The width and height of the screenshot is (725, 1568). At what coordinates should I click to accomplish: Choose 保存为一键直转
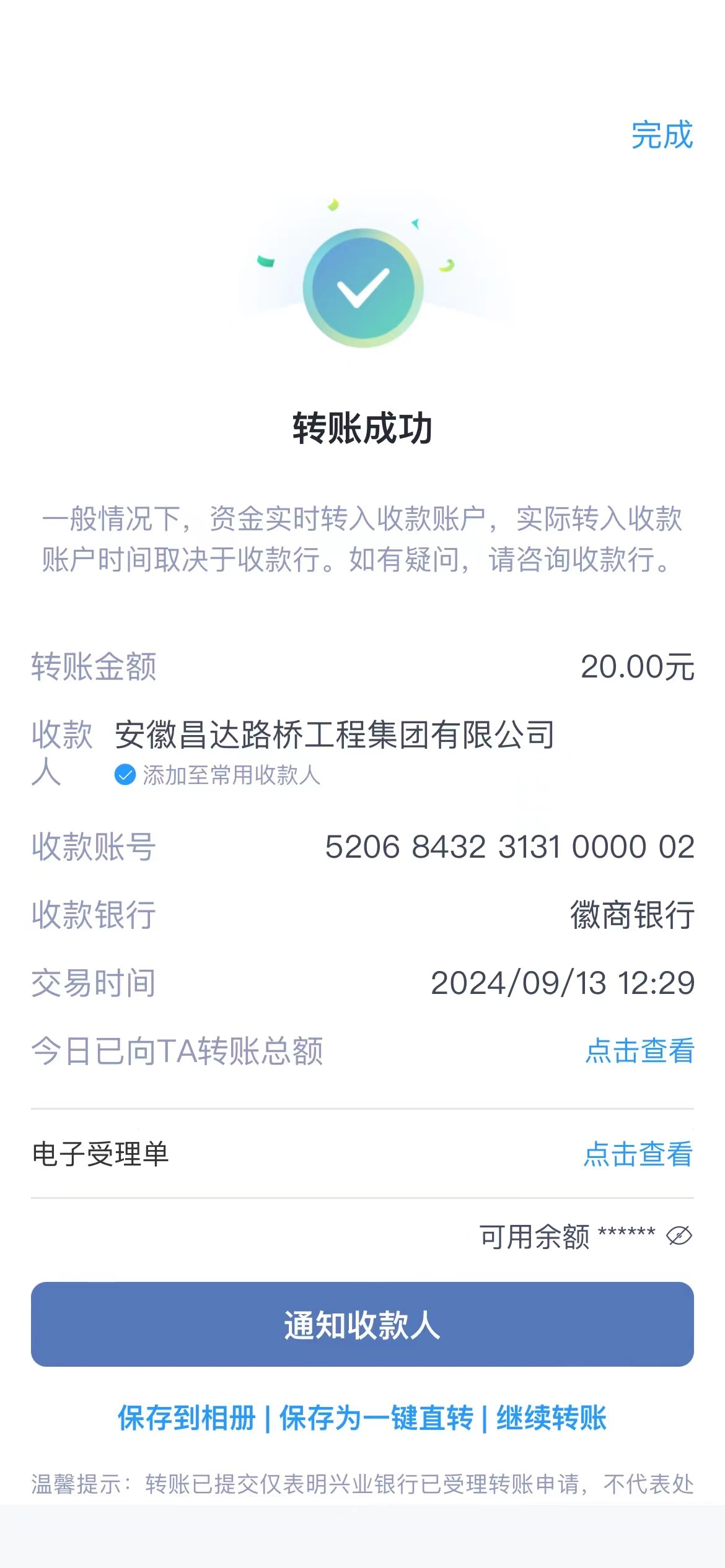376,1418
